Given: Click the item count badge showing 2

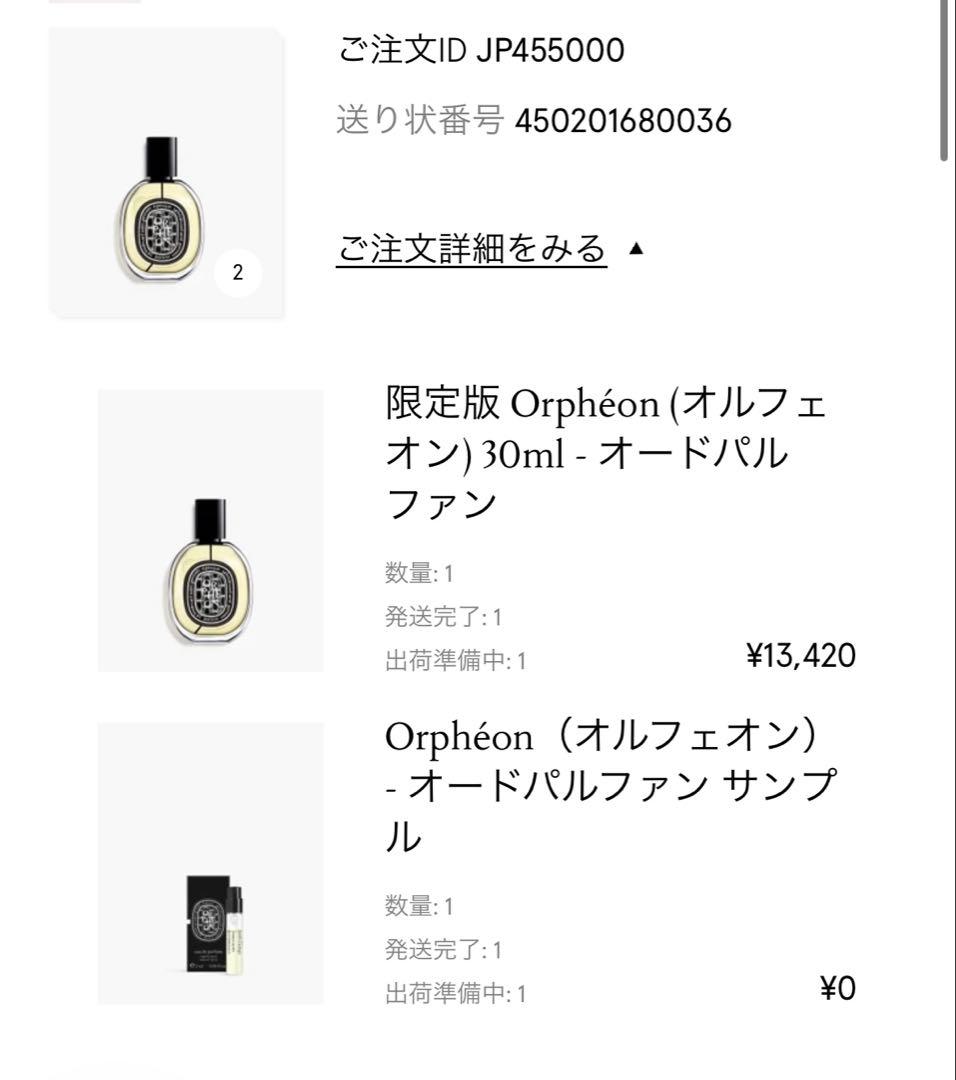Looking at the screenshot, I should point(238,270).
